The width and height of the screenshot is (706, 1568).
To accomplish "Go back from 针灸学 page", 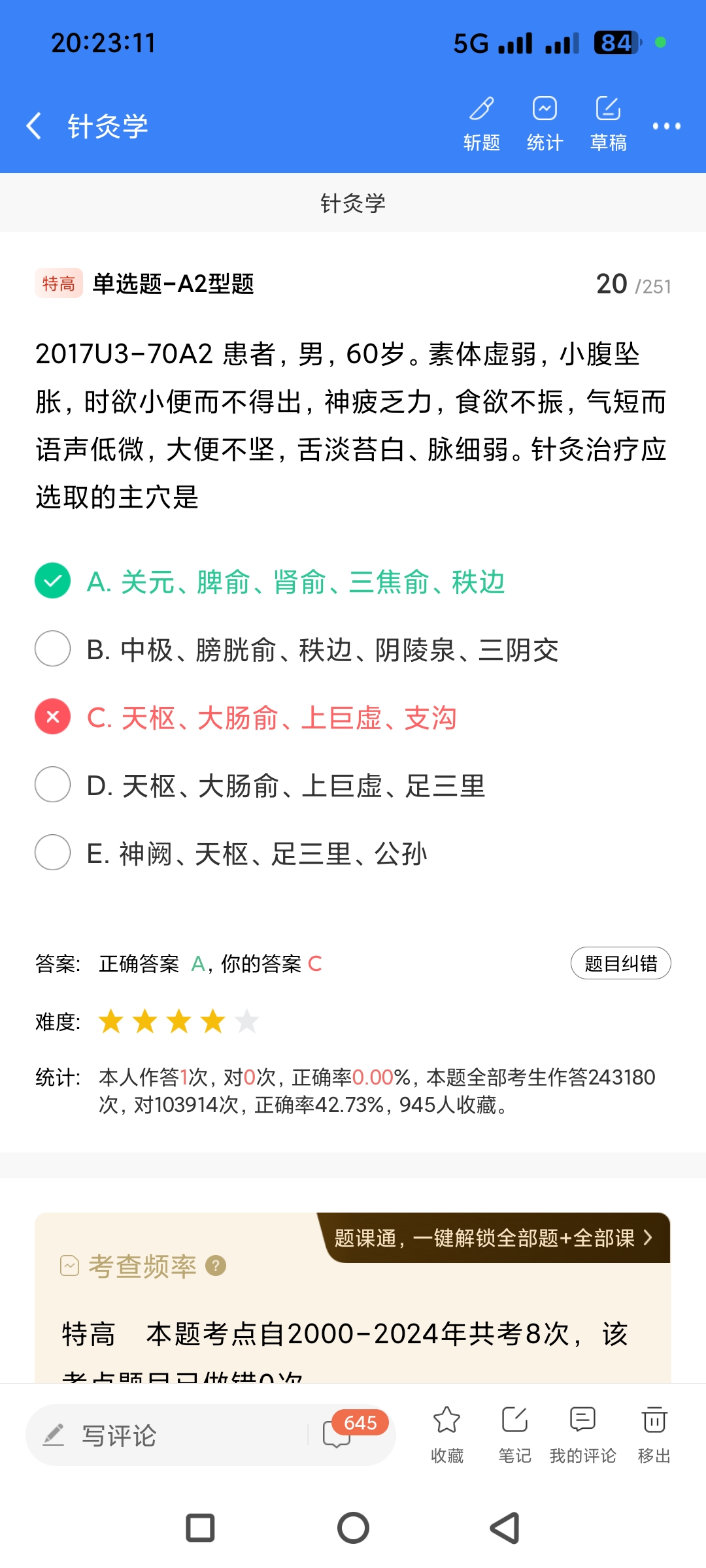I will click(x=34, y=125).
